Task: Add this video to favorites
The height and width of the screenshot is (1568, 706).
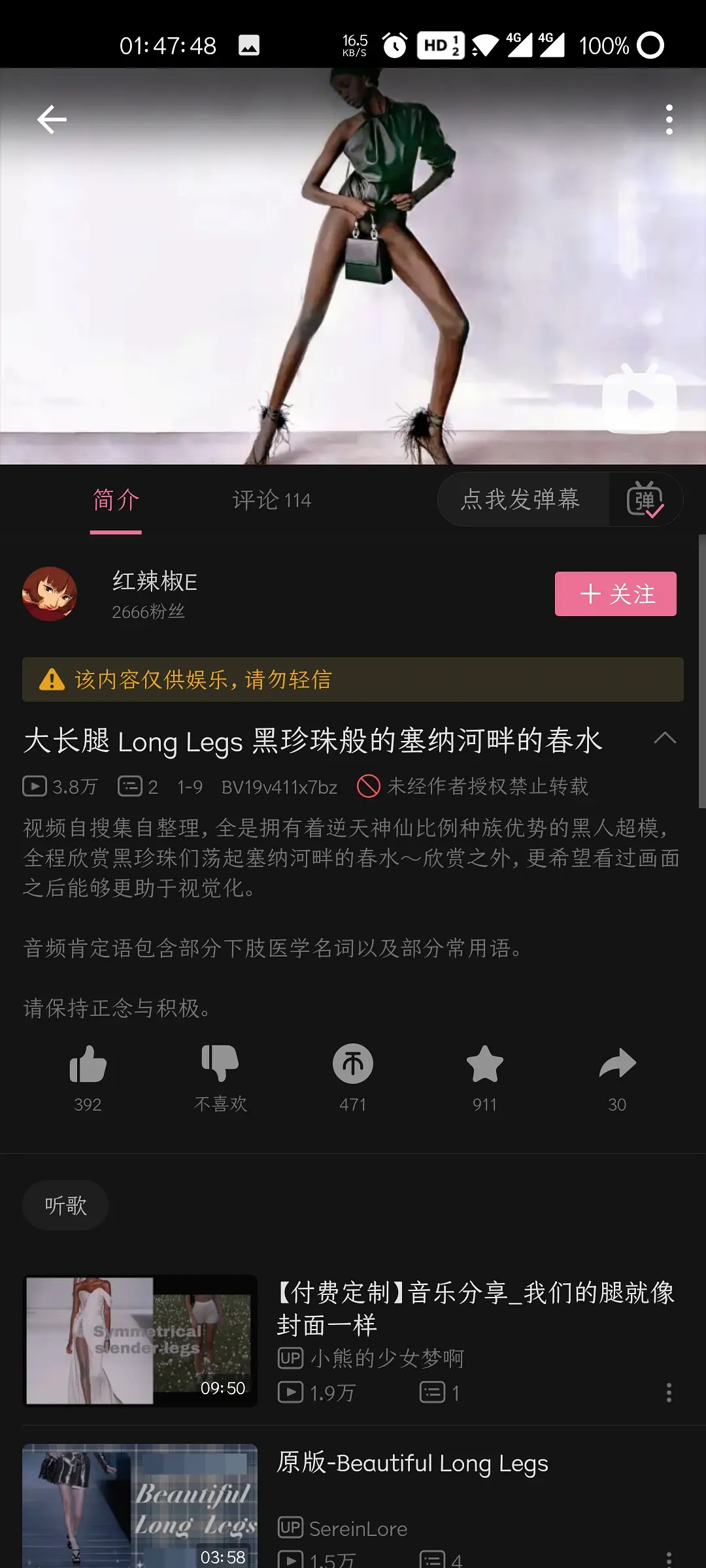Action: (x=485, y=1065)
